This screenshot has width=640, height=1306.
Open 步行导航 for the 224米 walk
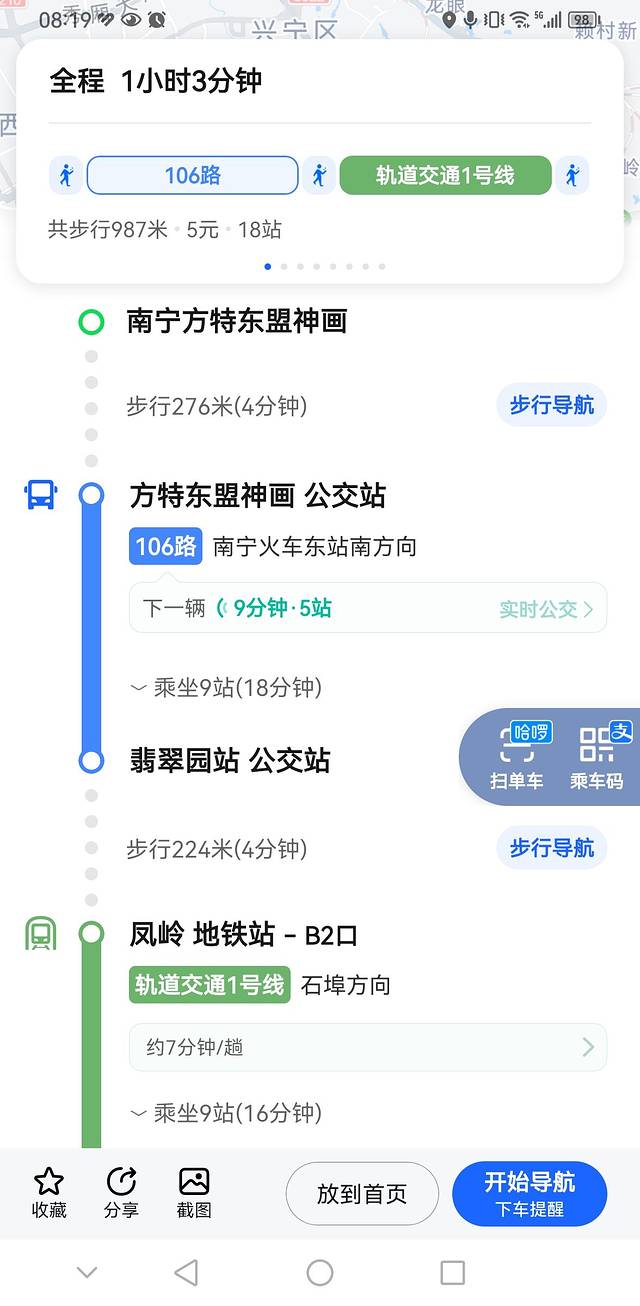(x=551, y=848)
